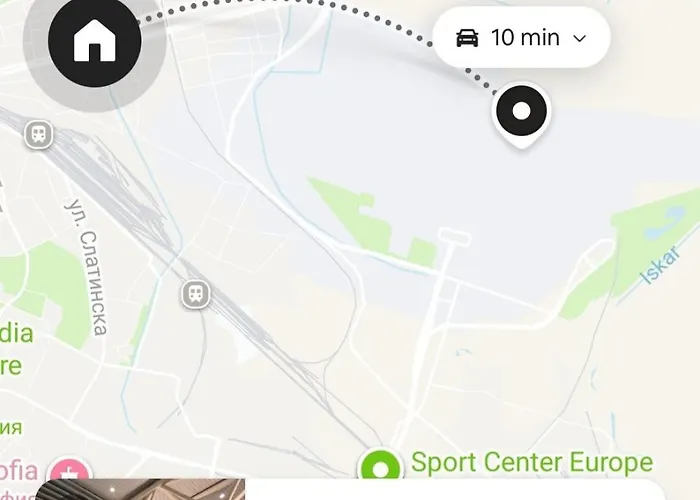The image size is (700, 500).
Task: Open Sport Center Europe place marker
Action: pos(380,466)
